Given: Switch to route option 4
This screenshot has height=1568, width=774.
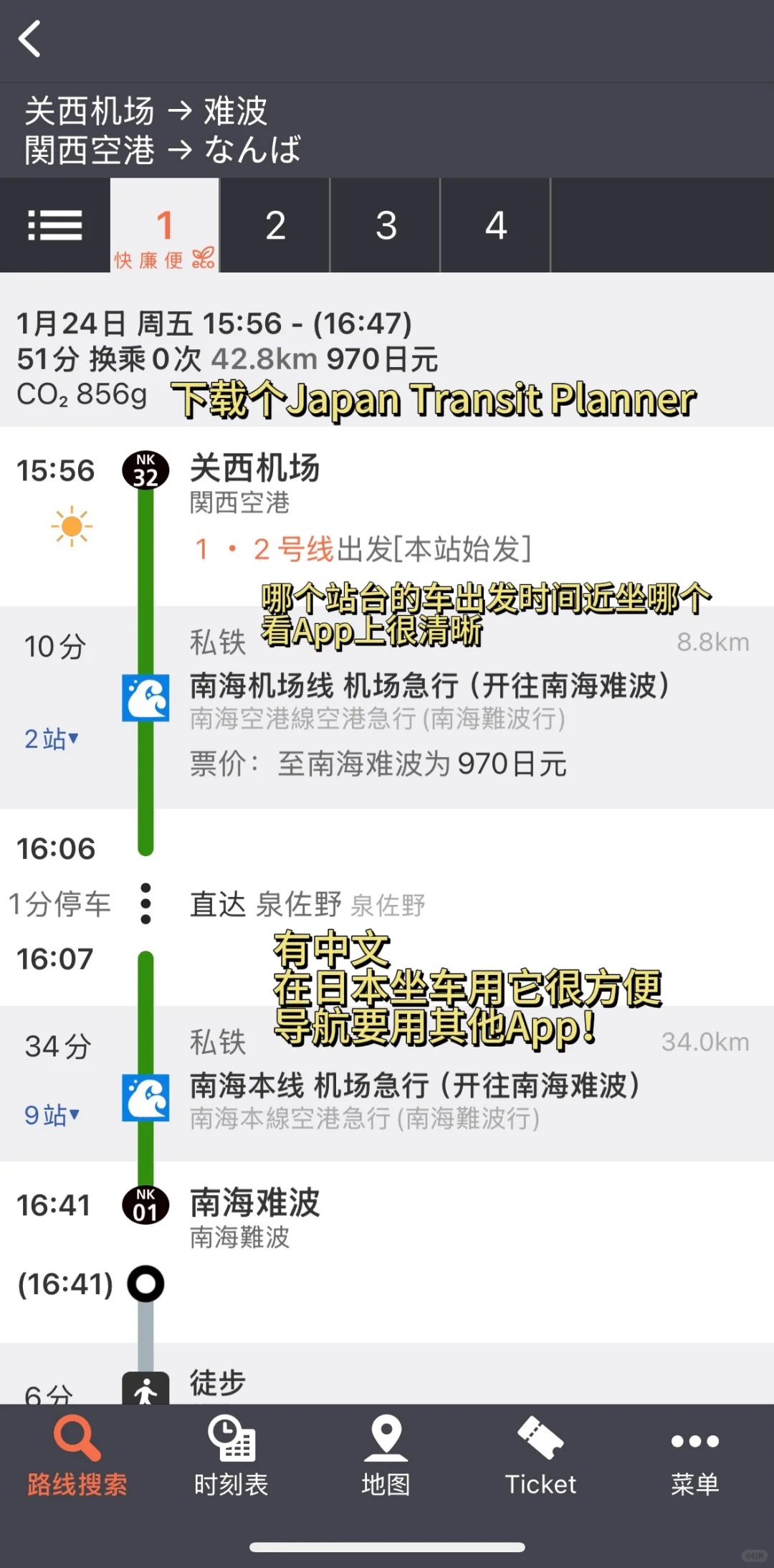Looking at the screenshot, I should [495, 226].
